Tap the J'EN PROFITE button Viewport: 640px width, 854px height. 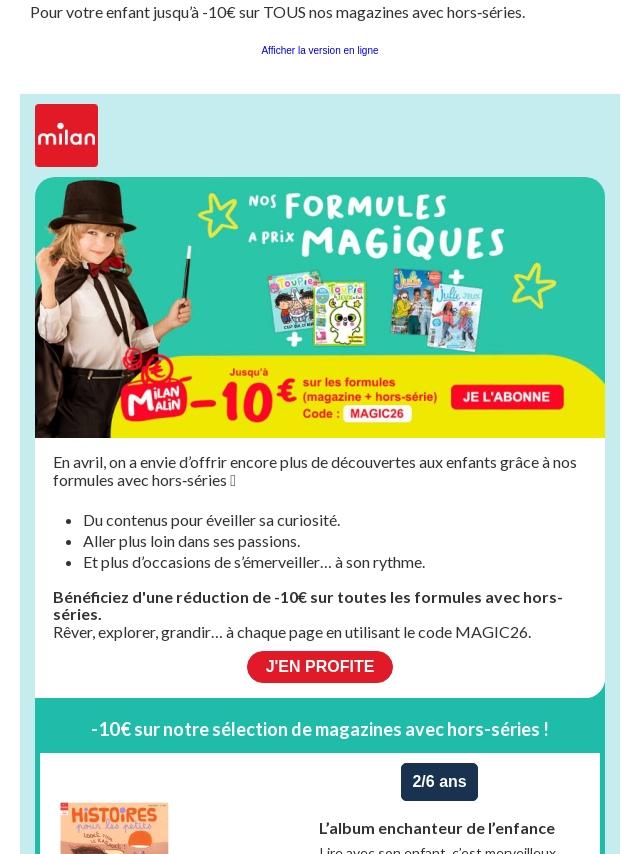coord(320,667)
